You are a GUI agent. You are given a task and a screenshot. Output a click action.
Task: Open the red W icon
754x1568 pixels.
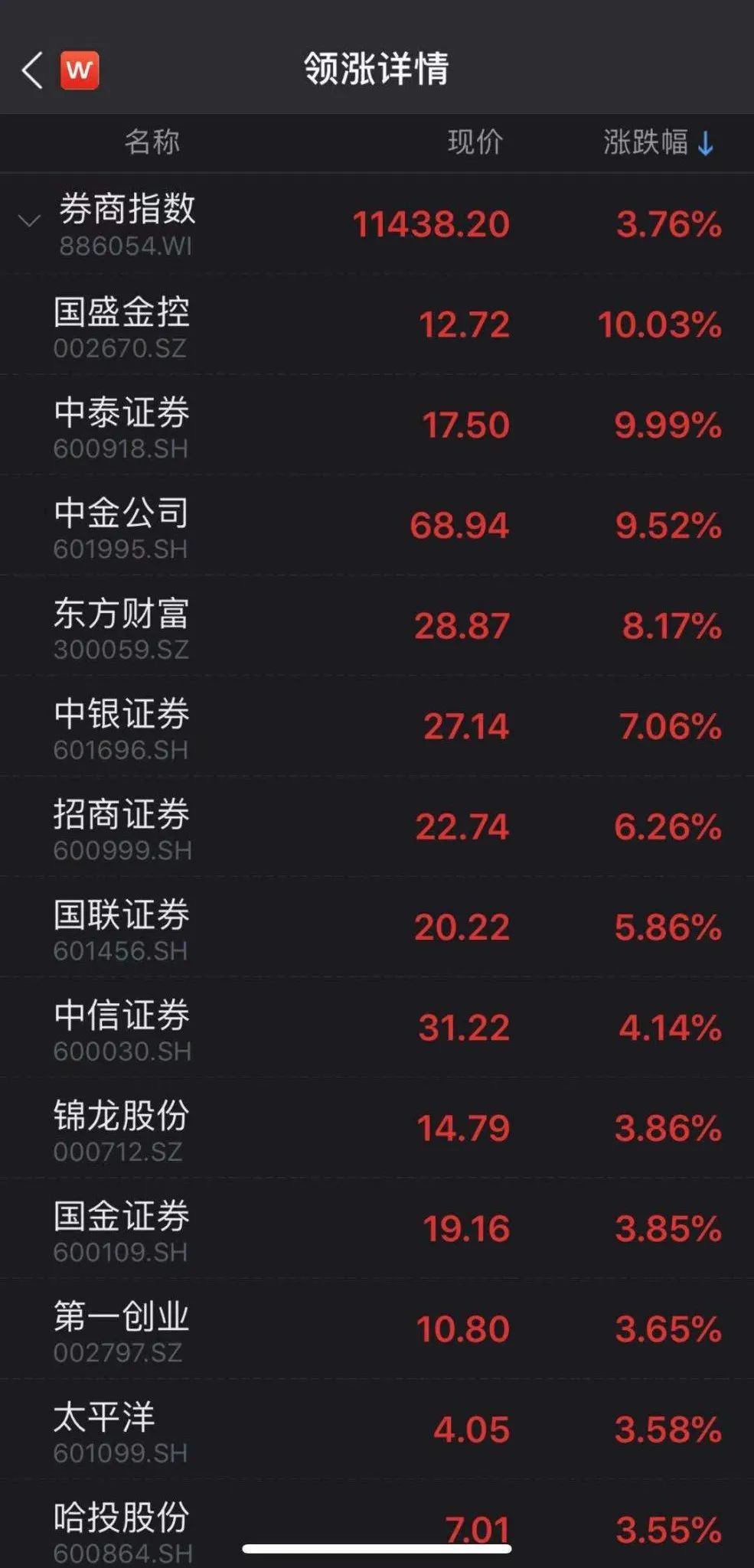point(80,70)
